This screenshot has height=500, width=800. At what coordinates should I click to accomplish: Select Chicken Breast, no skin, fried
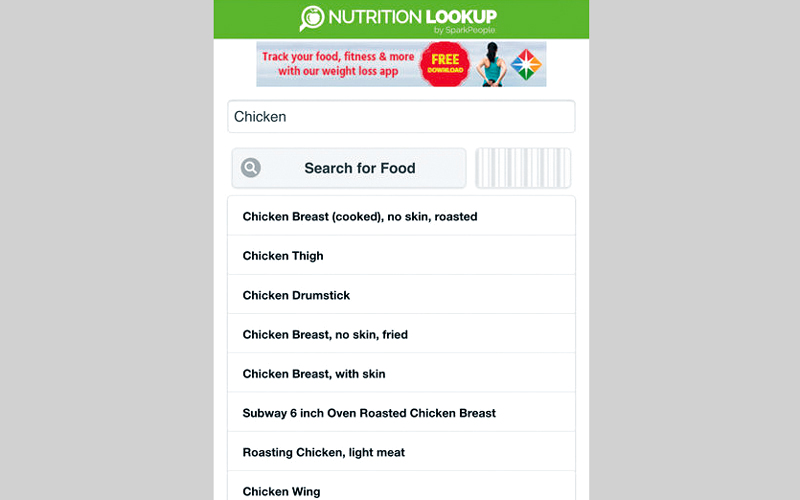[401, 334]
